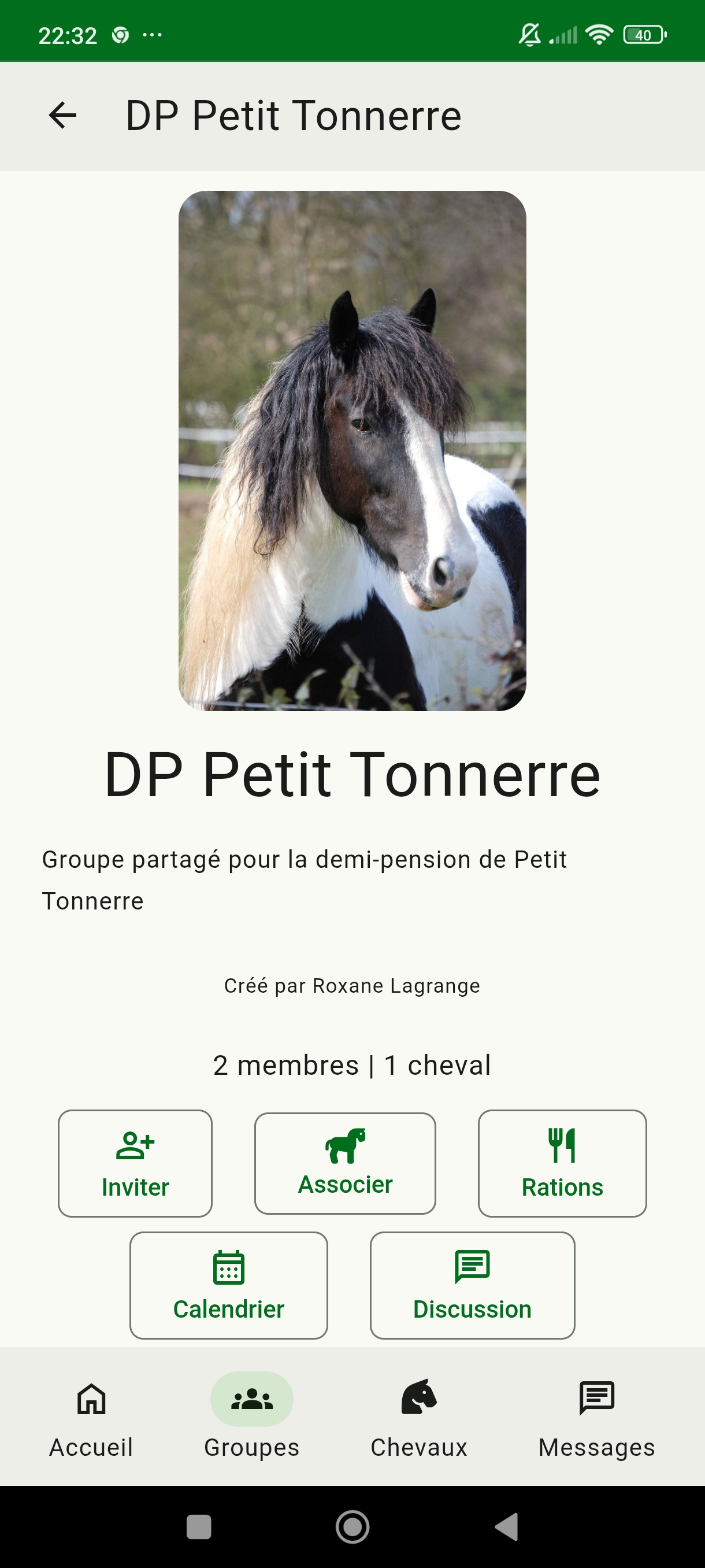The width and height of the screenshot is (705, 1568).
Task: Tap the muted notification bell in status bar
Action: 528,35
